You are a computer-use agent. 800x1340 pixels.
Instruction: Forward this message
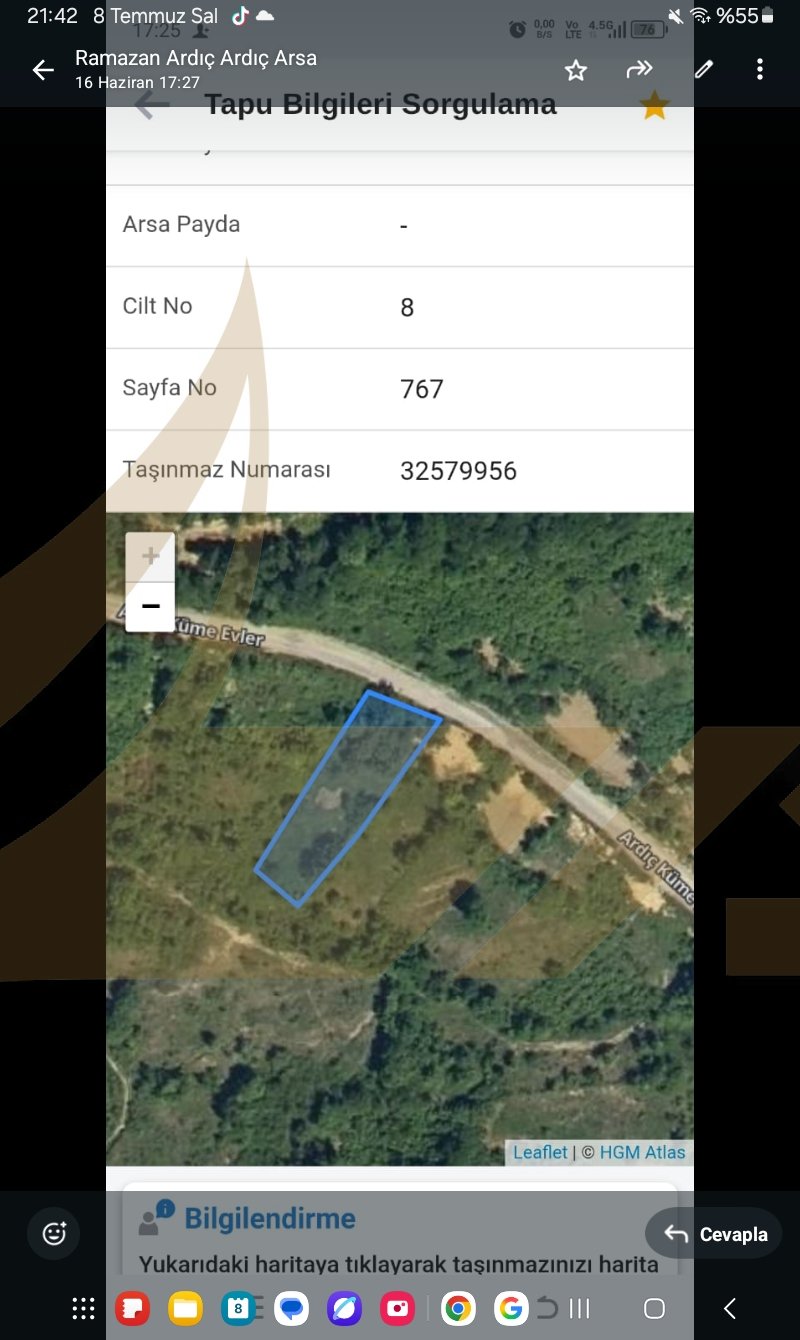click(x=639, y=70)
